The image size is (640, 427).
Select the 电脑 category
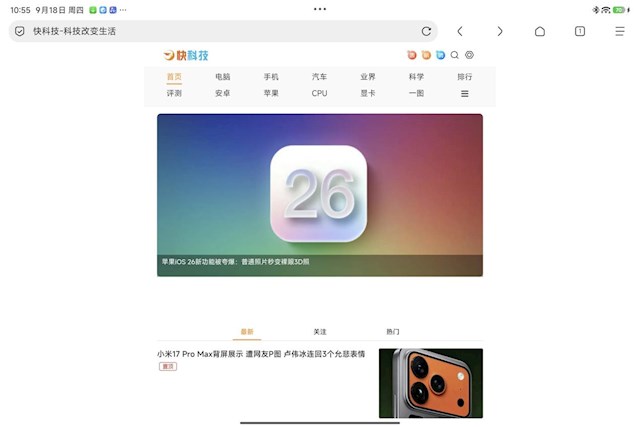coord(222,76)
